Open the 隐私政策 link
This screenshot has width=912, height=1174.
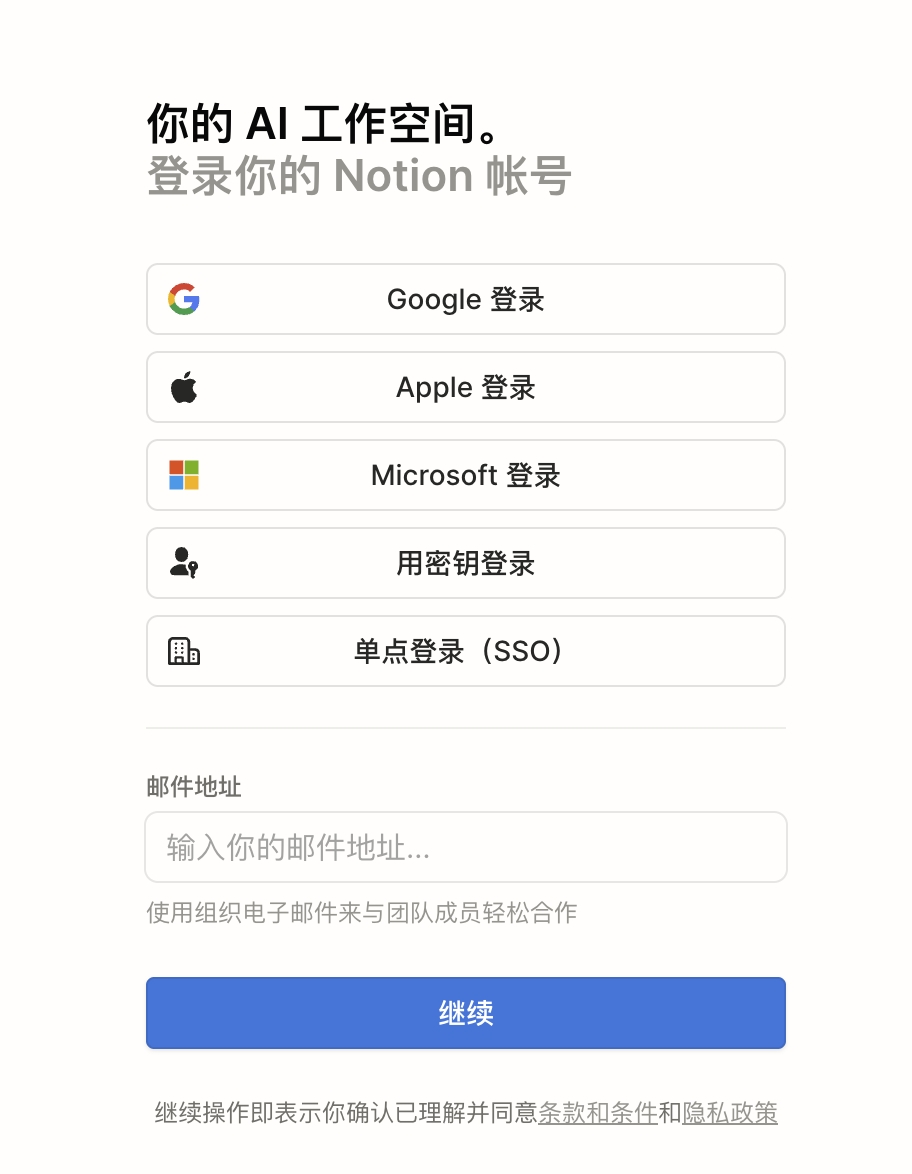(x=729, y=1112)
